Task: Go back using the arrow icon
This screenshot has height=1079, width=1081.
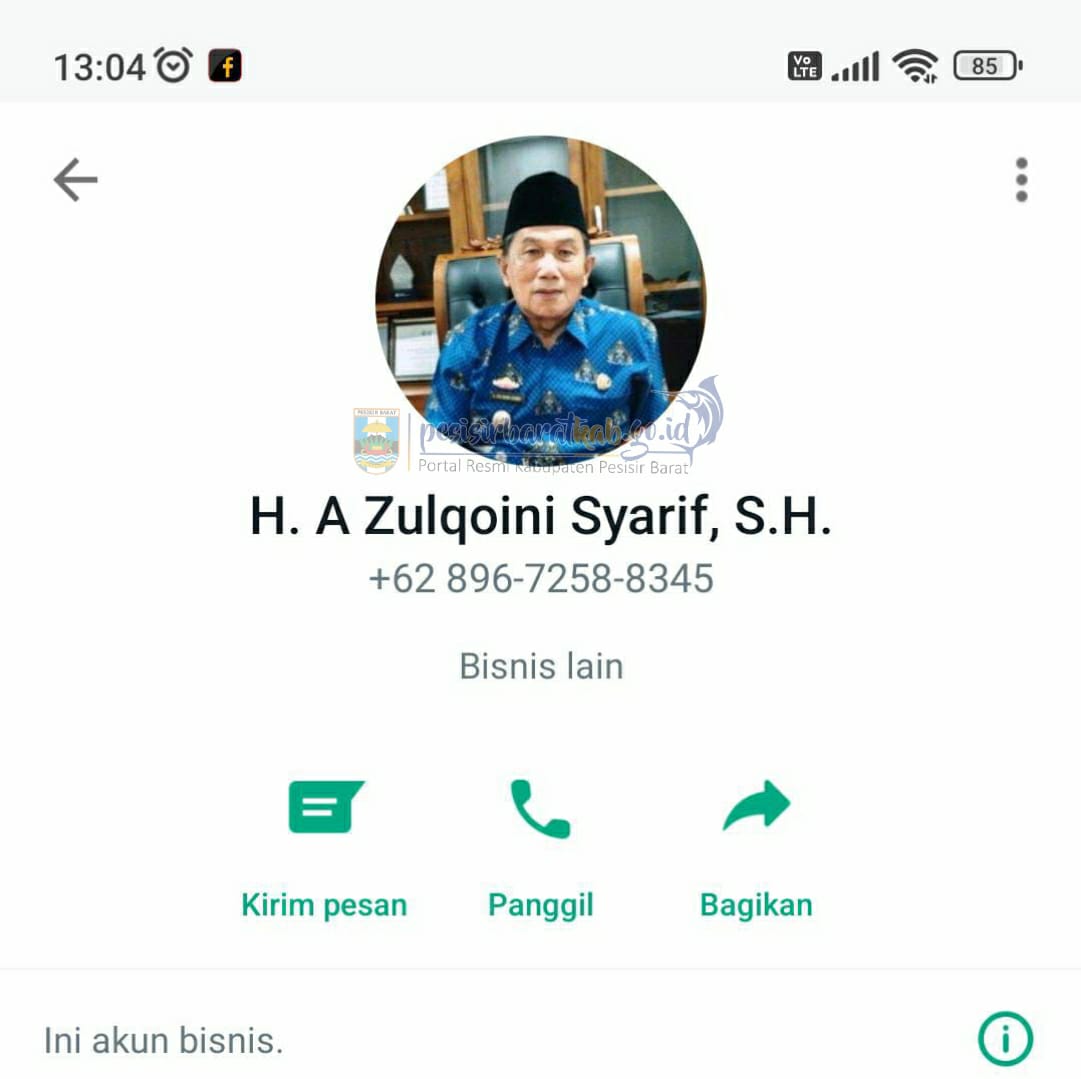Action: (75, 181)
